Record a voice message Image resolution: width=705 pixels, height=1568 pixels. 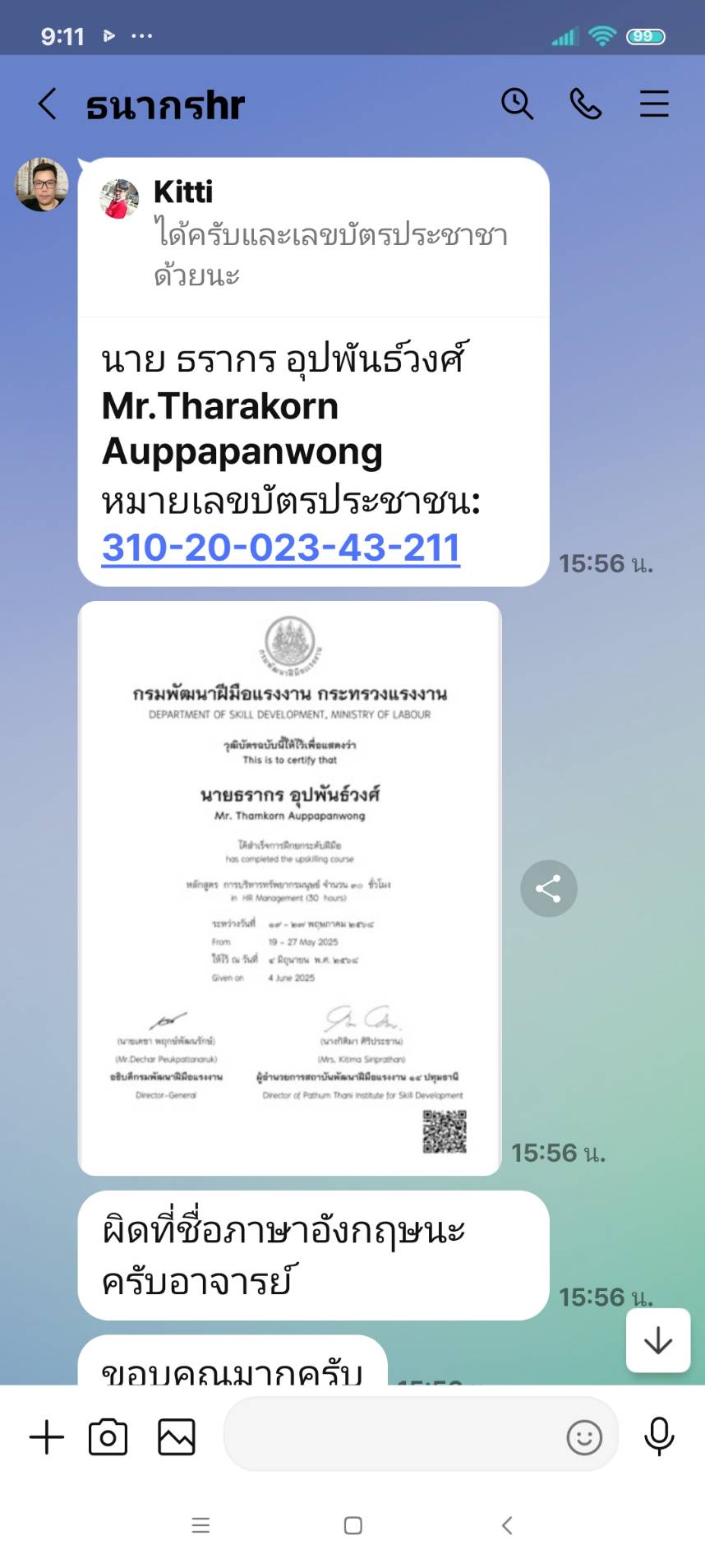[x=659, y=1437]
